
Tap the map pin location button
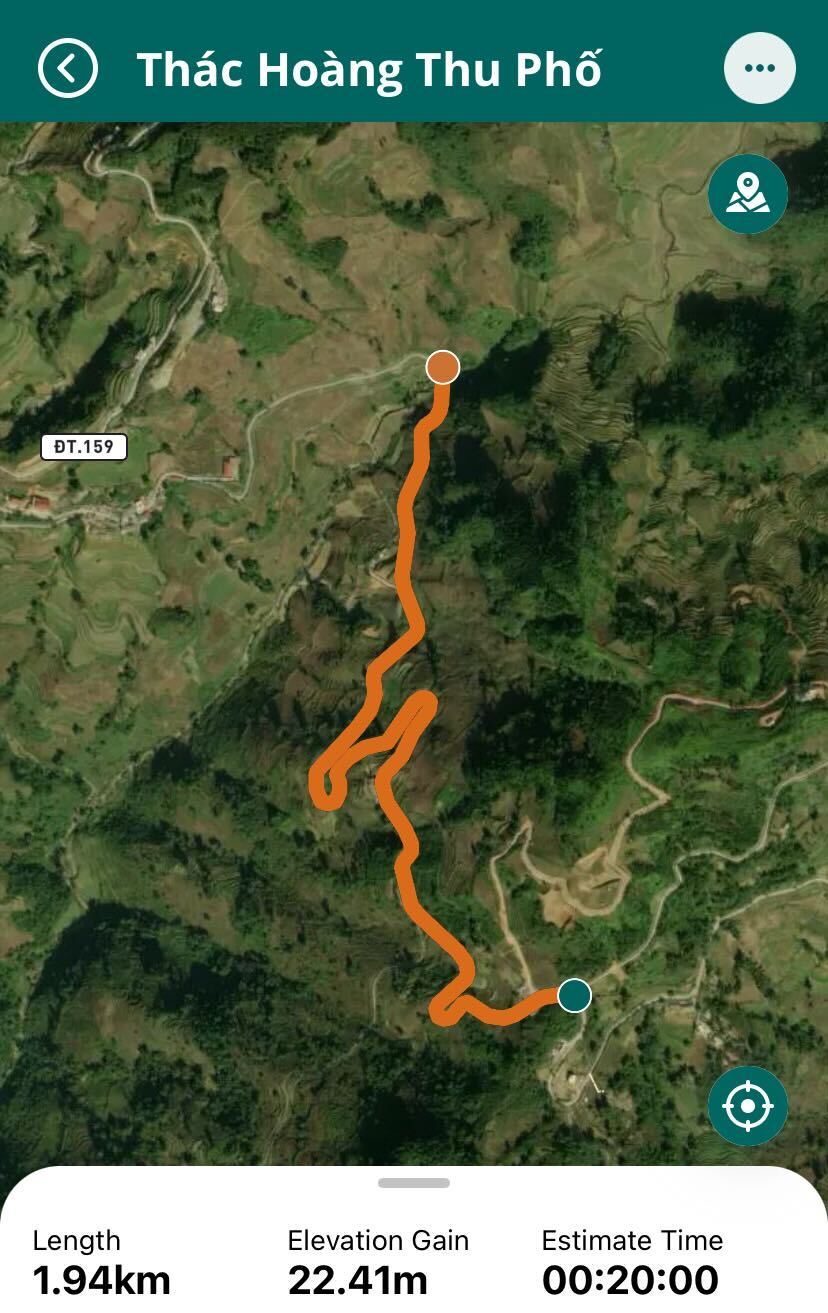pos(747,194)
